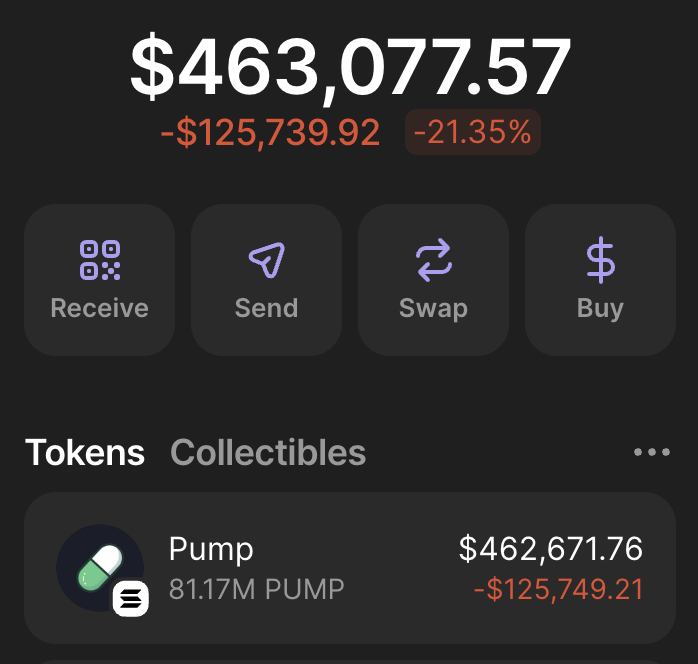
Task: Open the three-dot options menu
Action: pyautogui.click(x=652, y=452)
